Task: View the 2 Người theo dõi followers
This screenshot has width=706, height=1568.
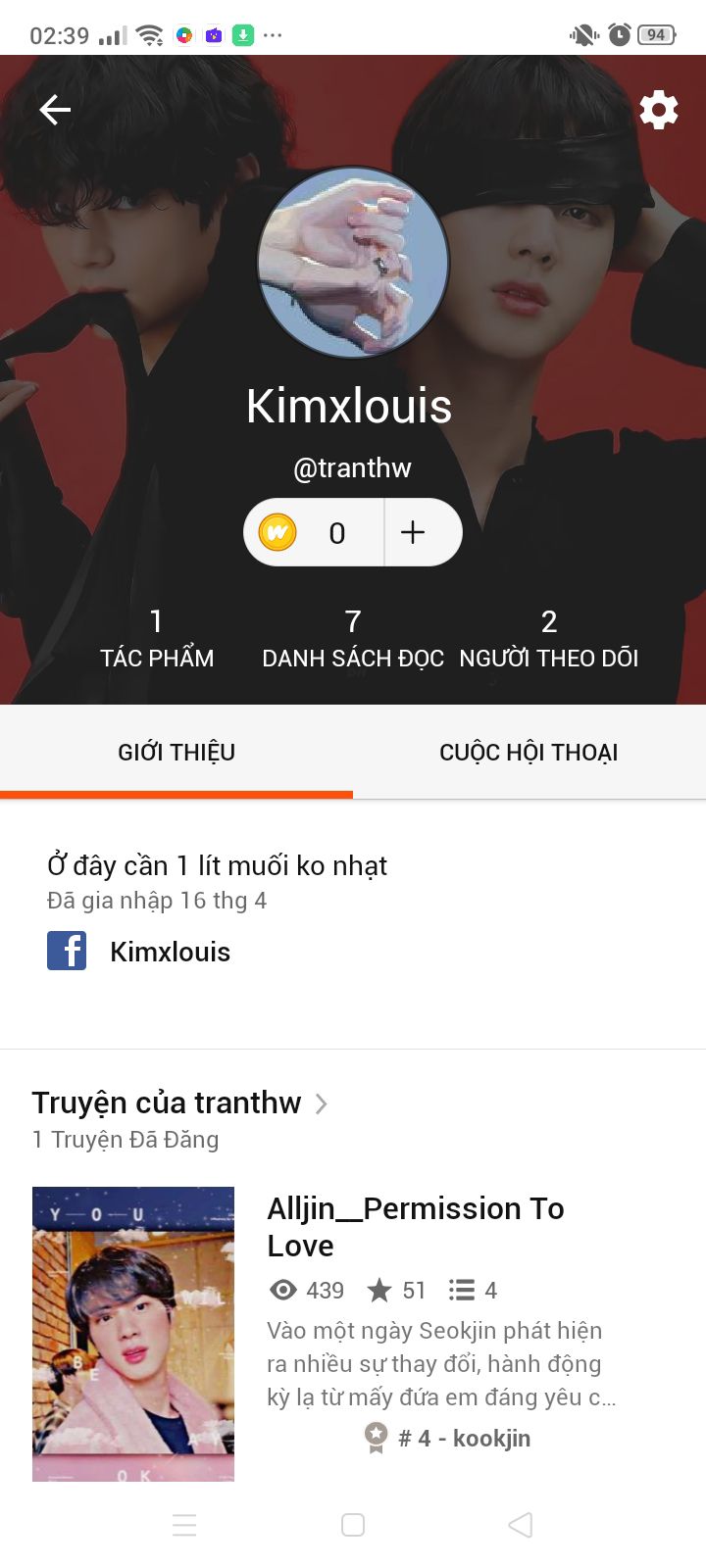Action: [549, 638]
